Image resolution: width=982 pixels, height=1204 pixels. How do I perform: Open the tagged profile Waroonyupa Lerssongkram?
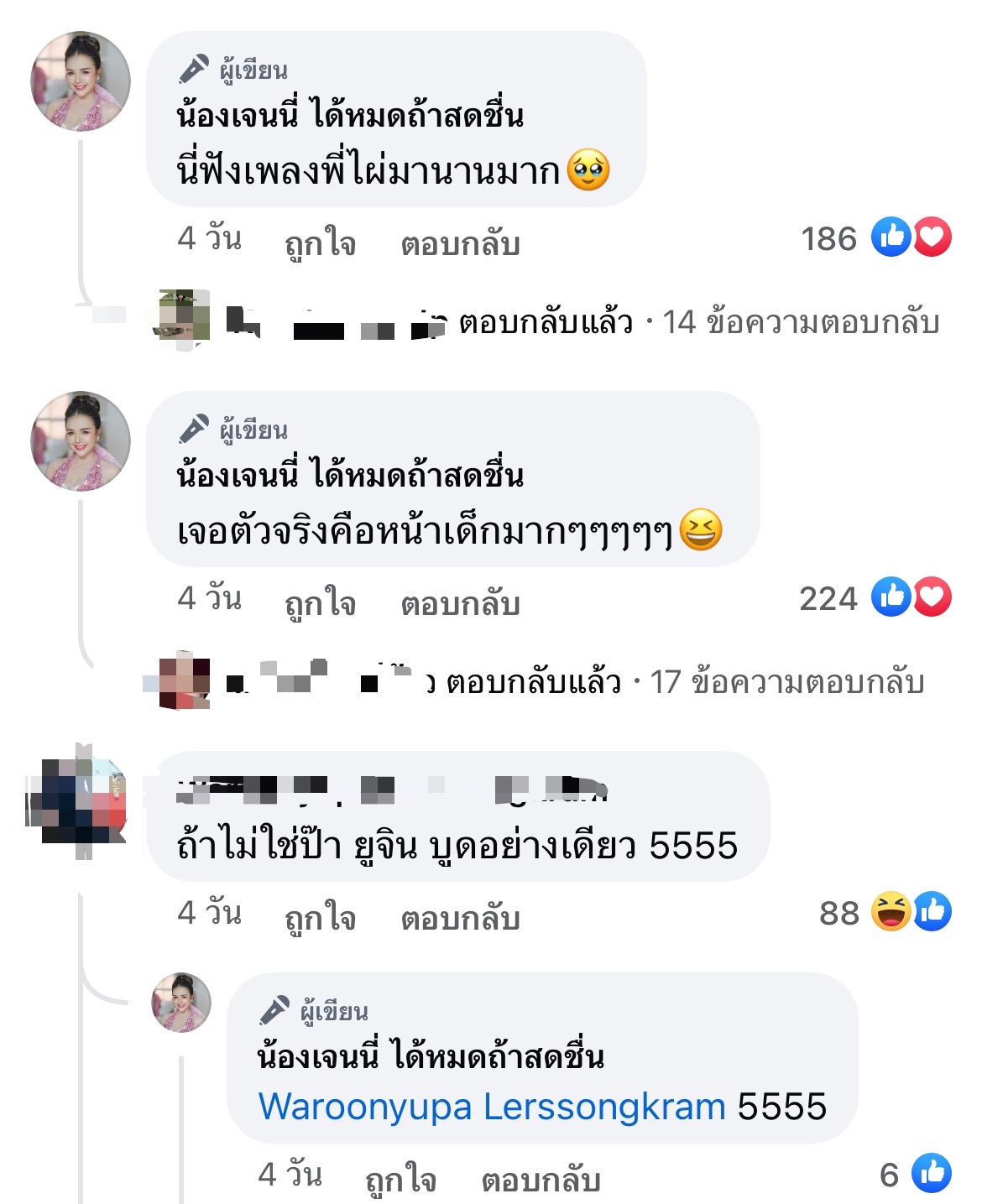pos(492,1107)
